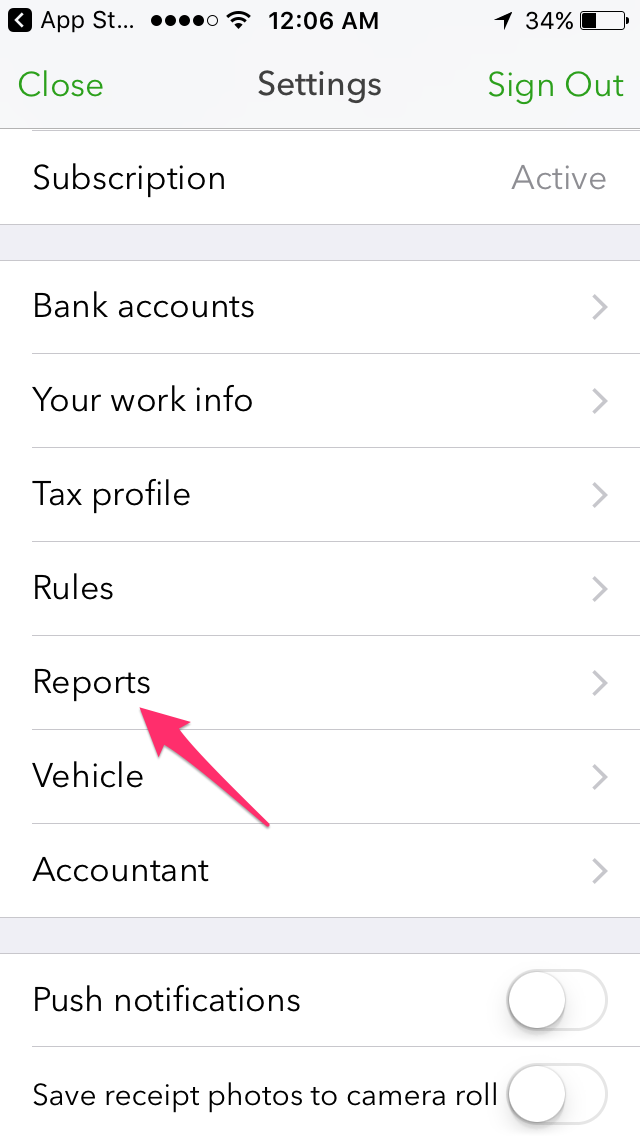Go to Tax profile
Image resolution: width=640 pixels, height=1136 pixels.
coord(320,494)
